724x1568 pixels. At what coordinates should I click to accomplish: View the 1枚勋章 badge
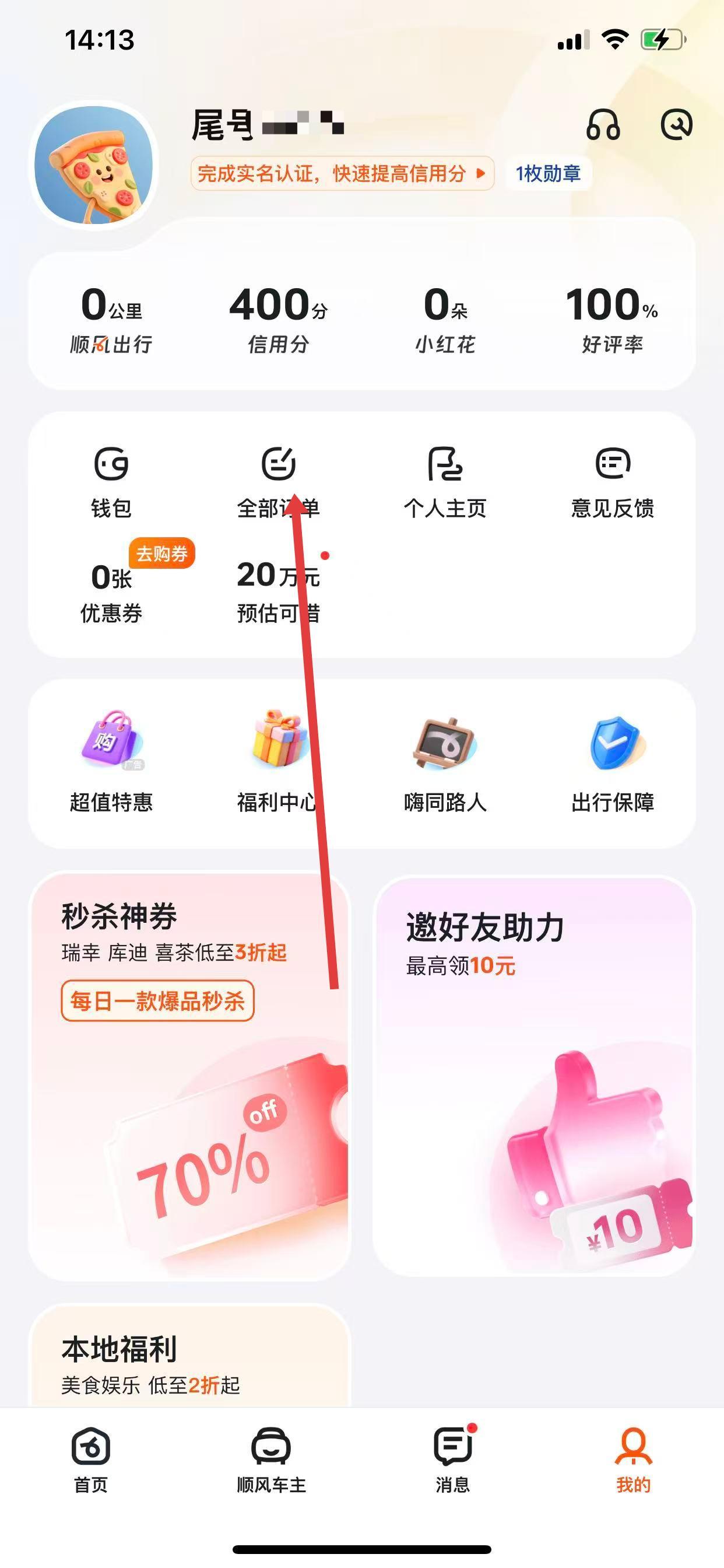548,174
